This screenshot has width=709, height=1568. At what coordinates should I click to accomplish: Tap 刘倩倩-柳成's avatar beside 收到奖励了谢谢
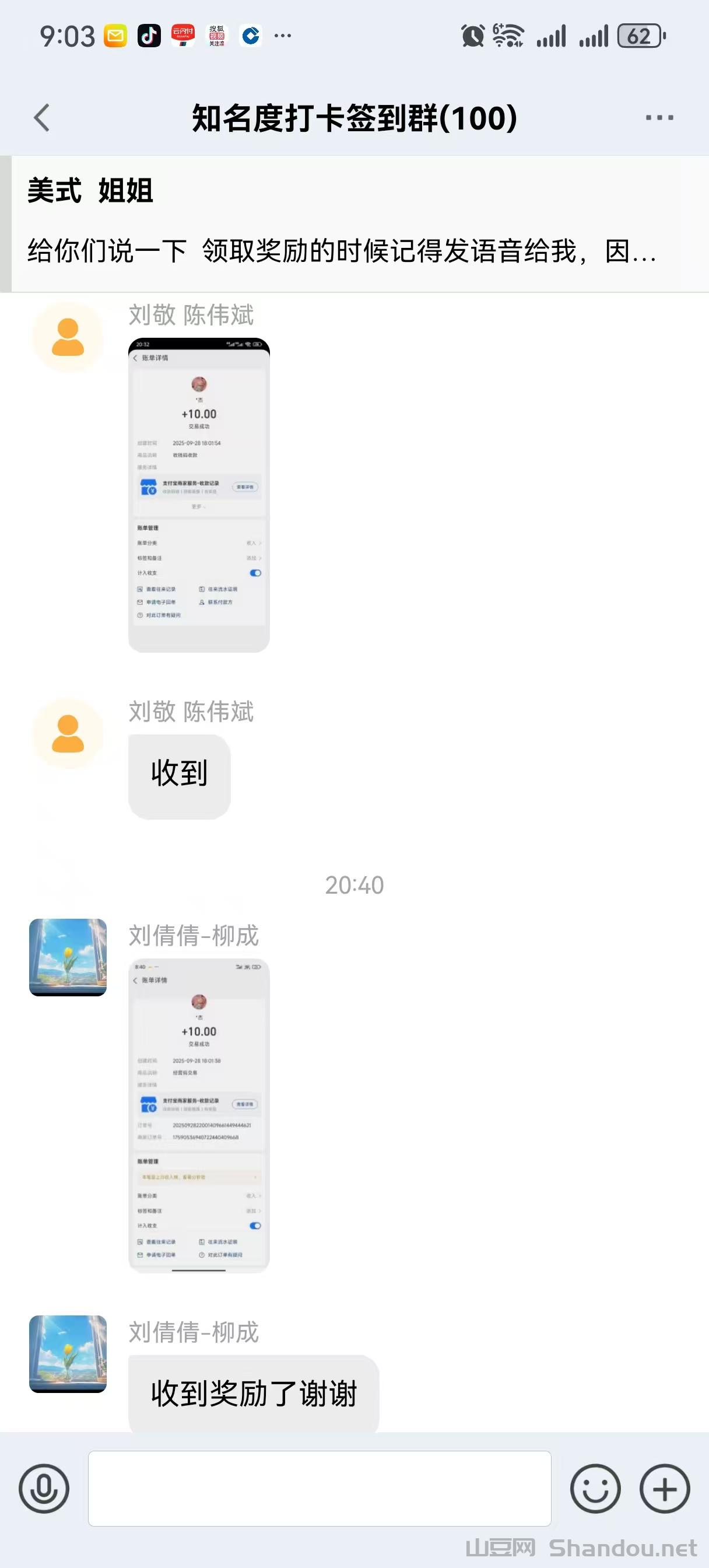coord(68,1353)
